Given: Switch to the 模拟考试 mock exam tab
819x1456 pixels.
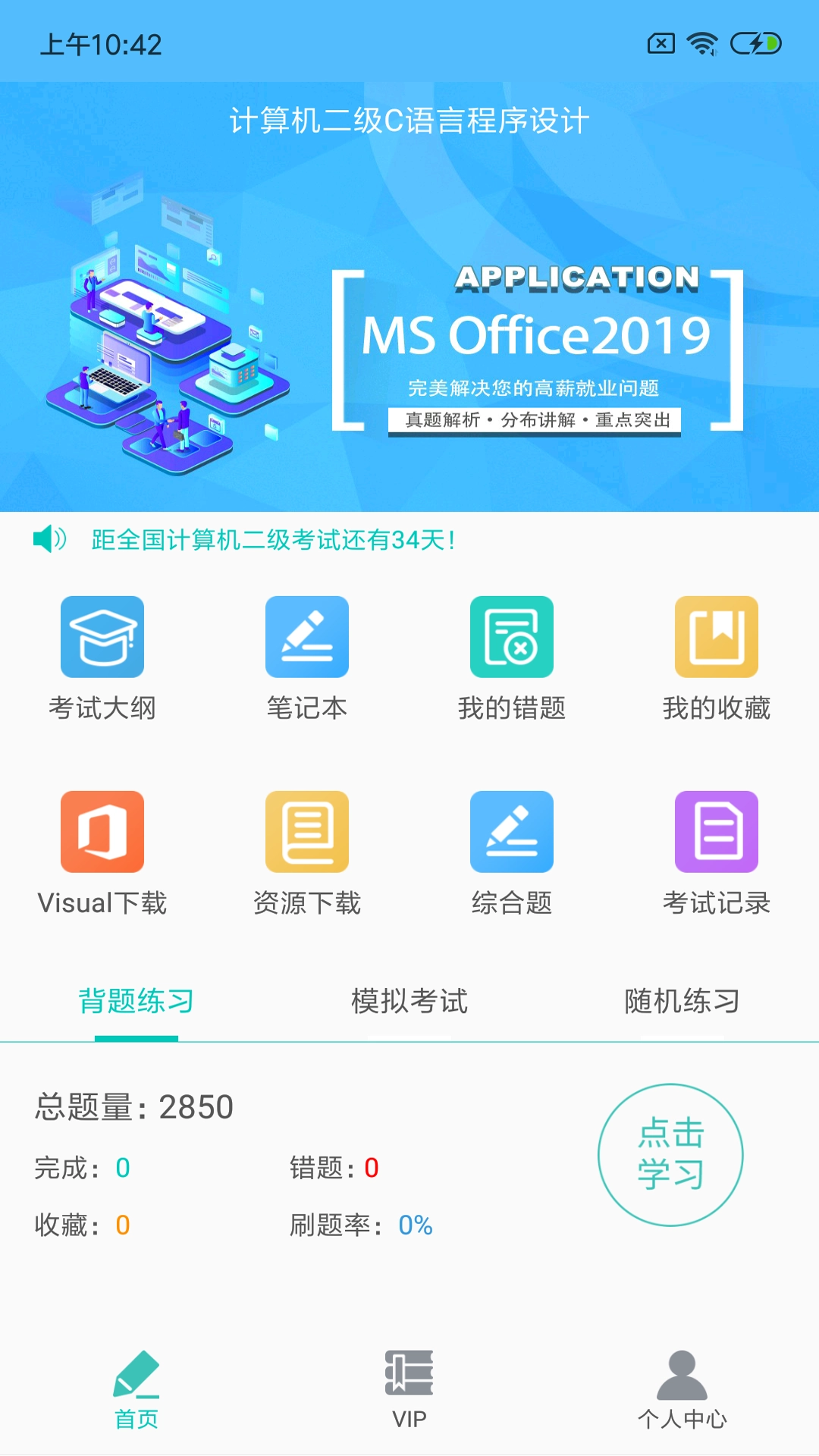Looking at the screenshot, I should (x=409, y=1001).
